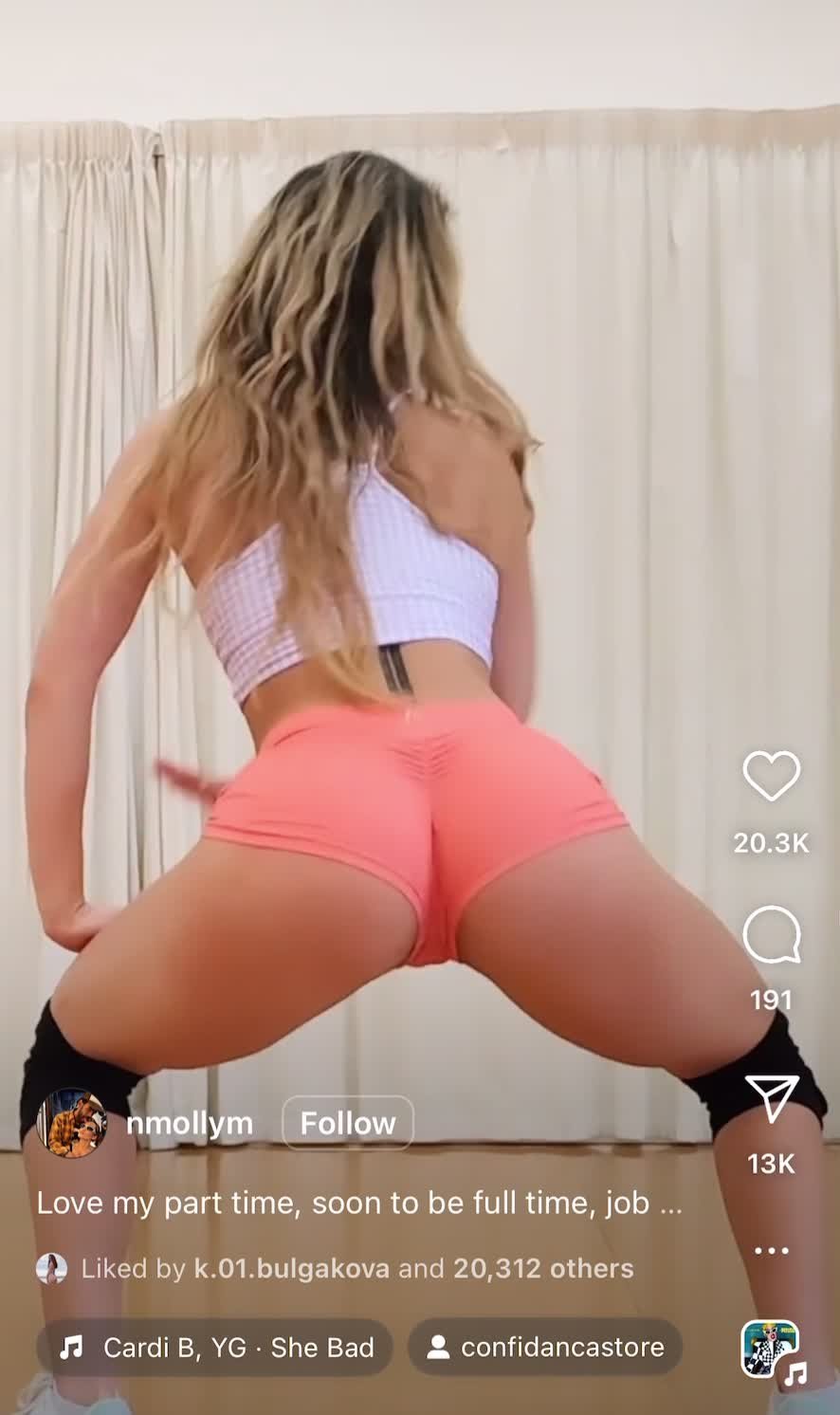
Task: Follow the nmollym account
Action: click(x=348, y=1123)
